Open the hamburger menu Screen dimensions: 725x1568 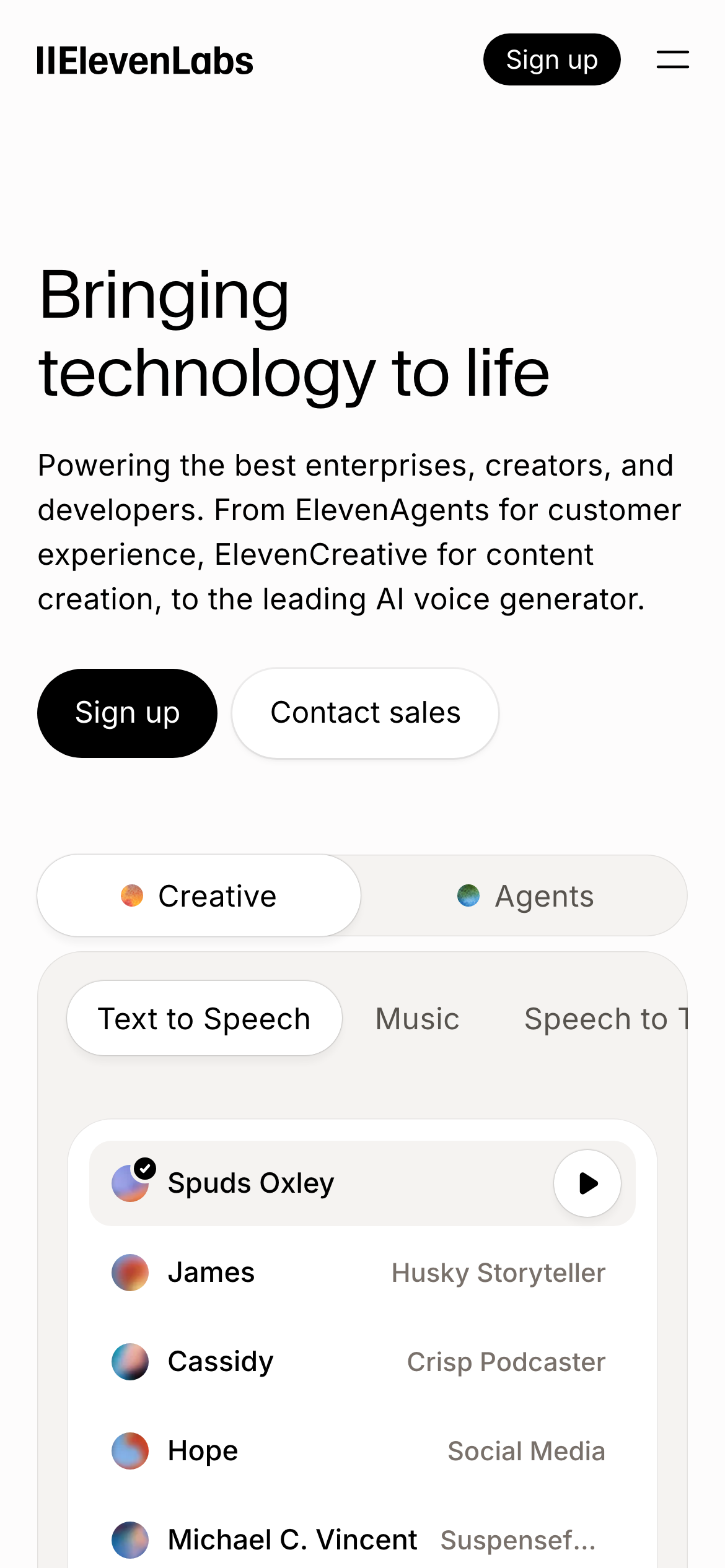[672, 59]
